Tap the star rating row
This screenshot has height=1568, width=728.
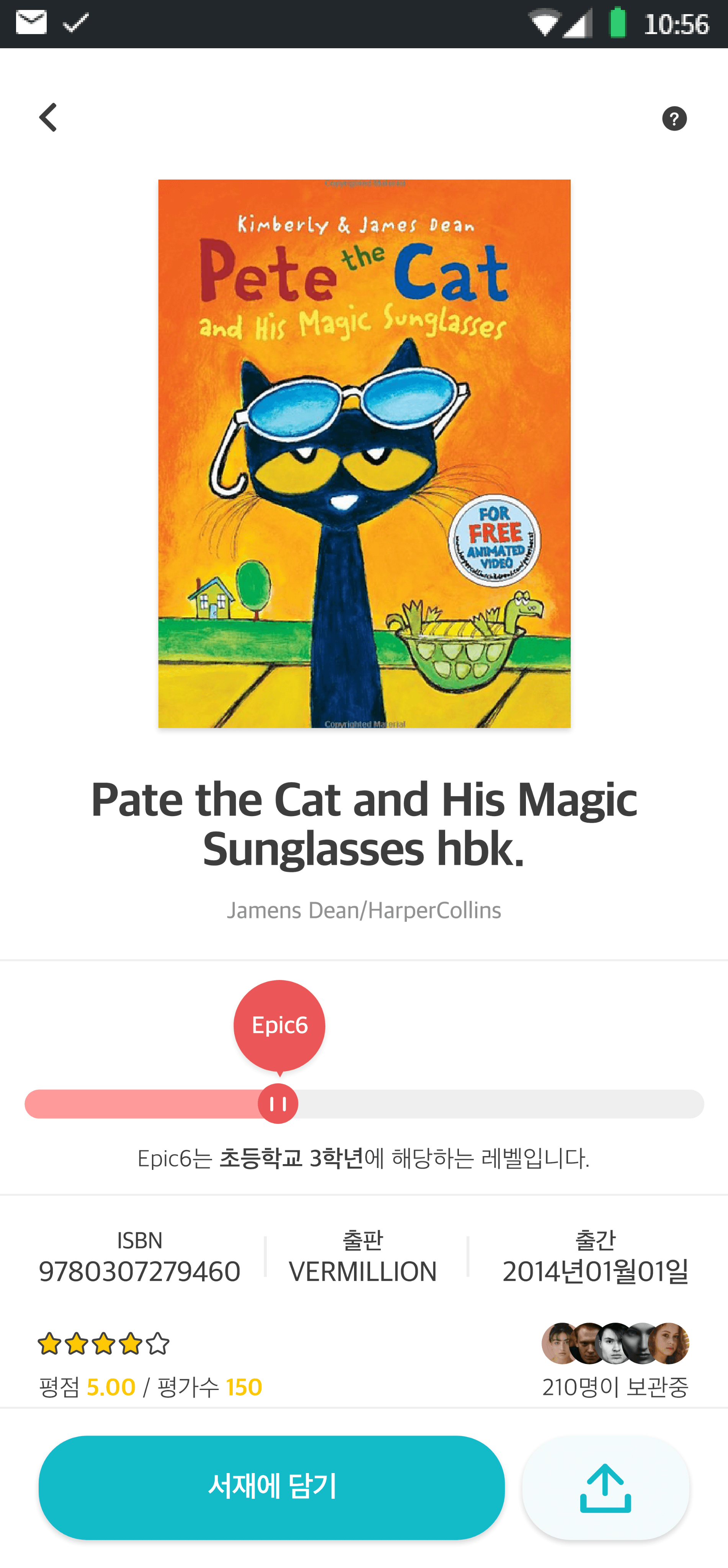(103, 1343)
